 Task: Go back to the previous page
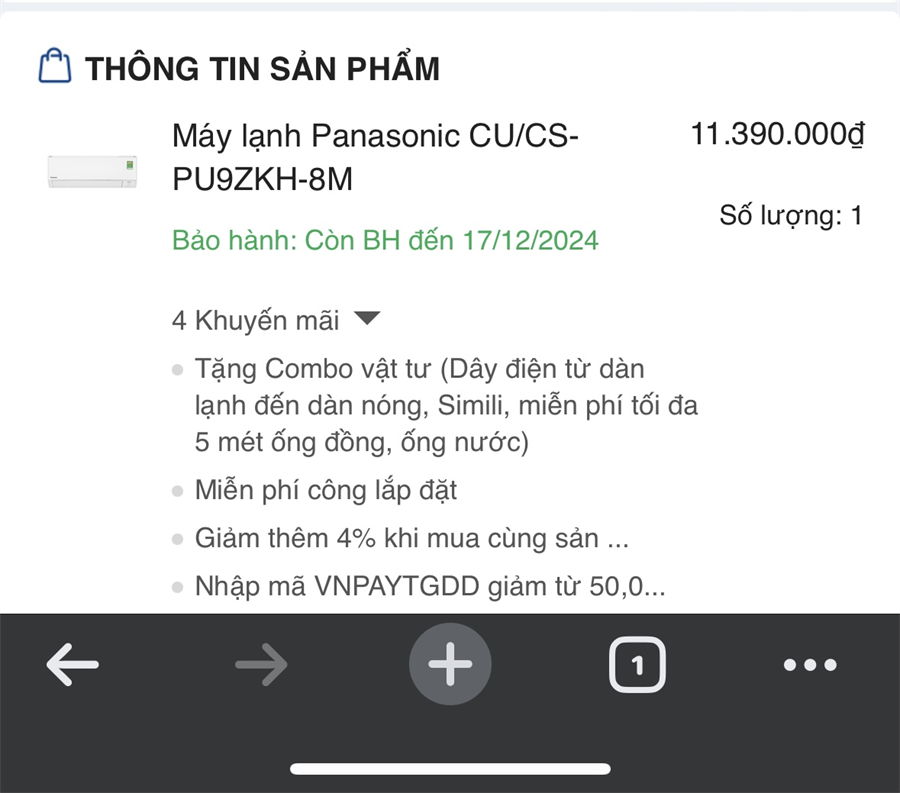click(x=72, y=664)
